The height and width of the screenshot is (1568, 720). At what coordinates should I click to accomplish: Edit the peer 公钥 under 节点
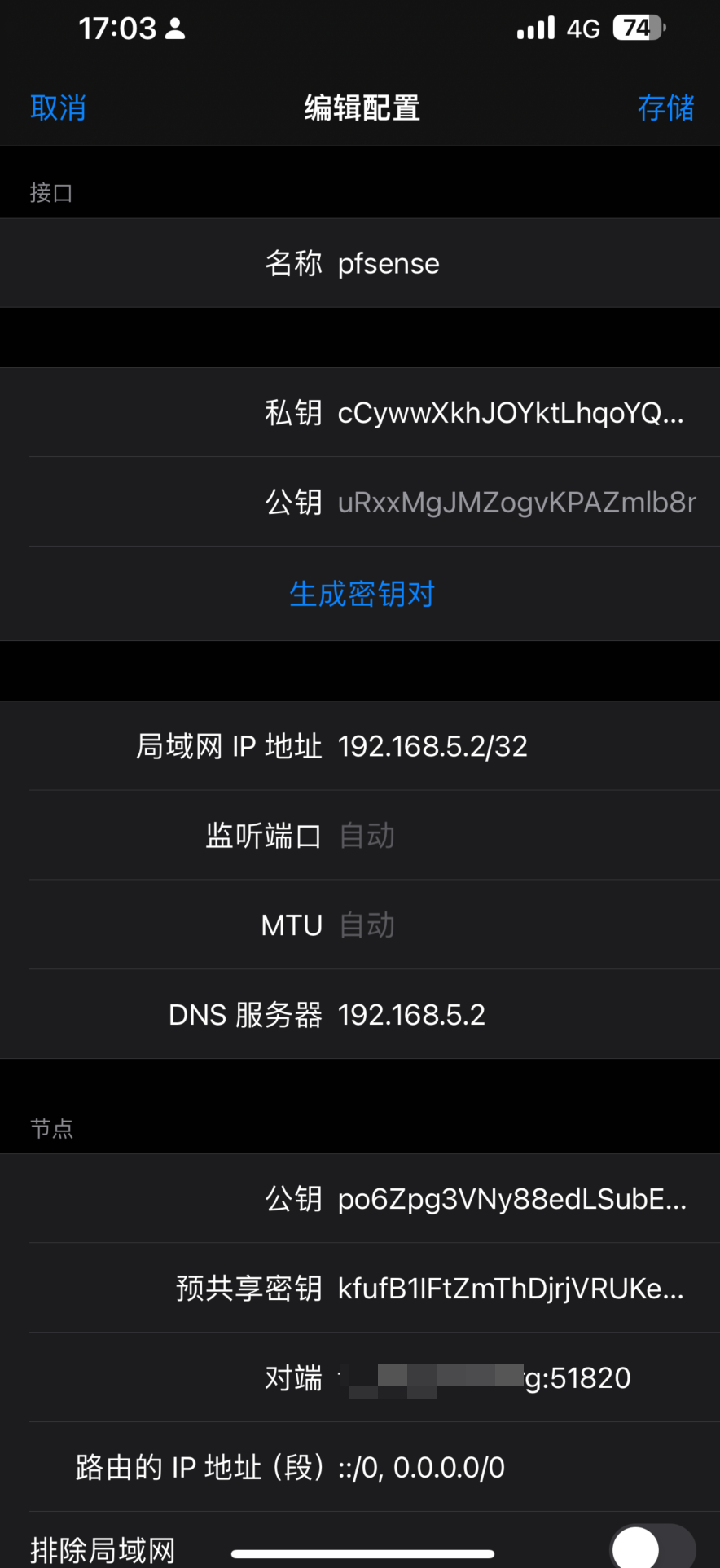click(x=511, y=1199)
